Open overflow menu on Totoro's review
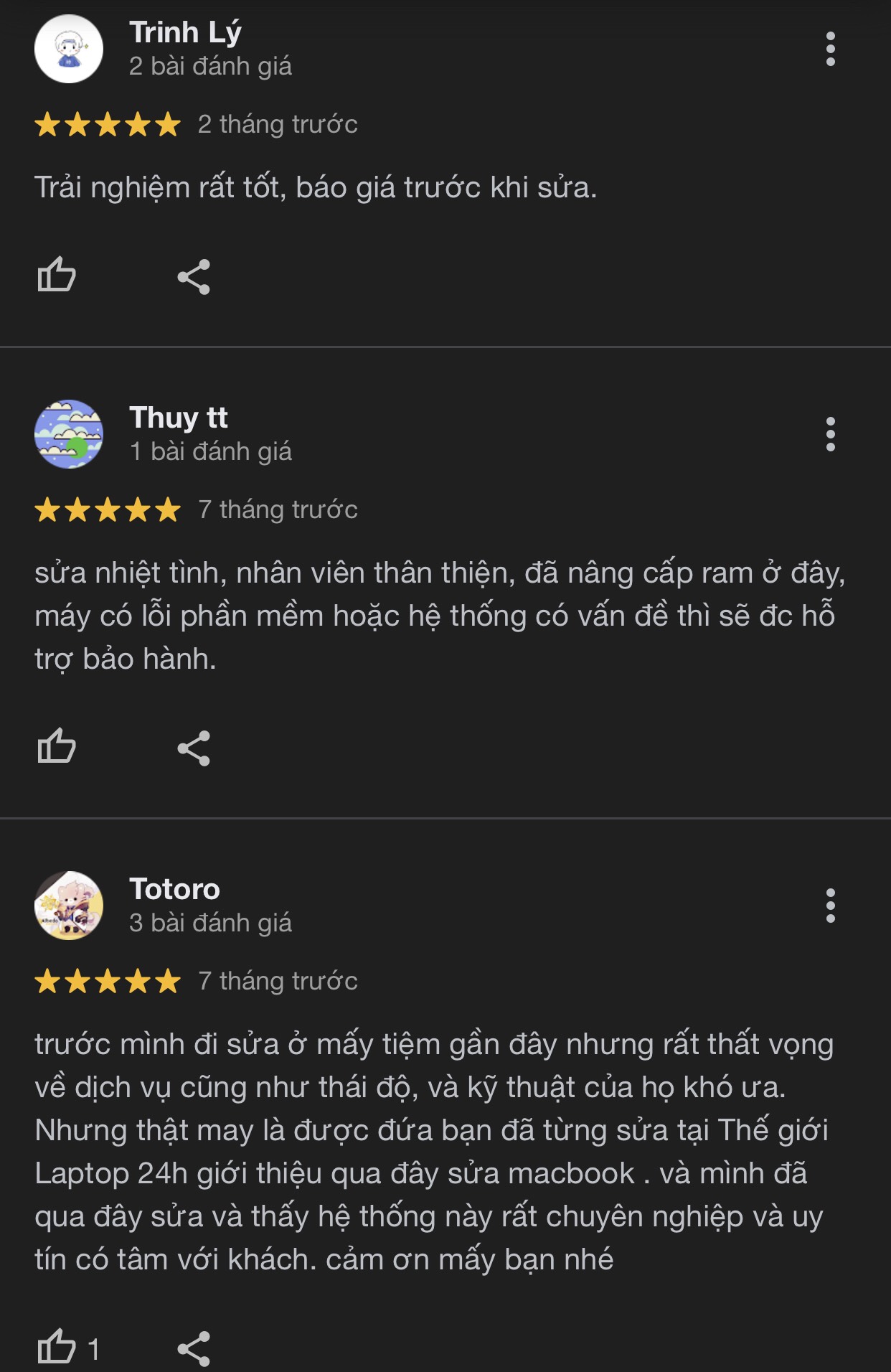This screenshot has height=1372, width=891. [x=830, y=906]
